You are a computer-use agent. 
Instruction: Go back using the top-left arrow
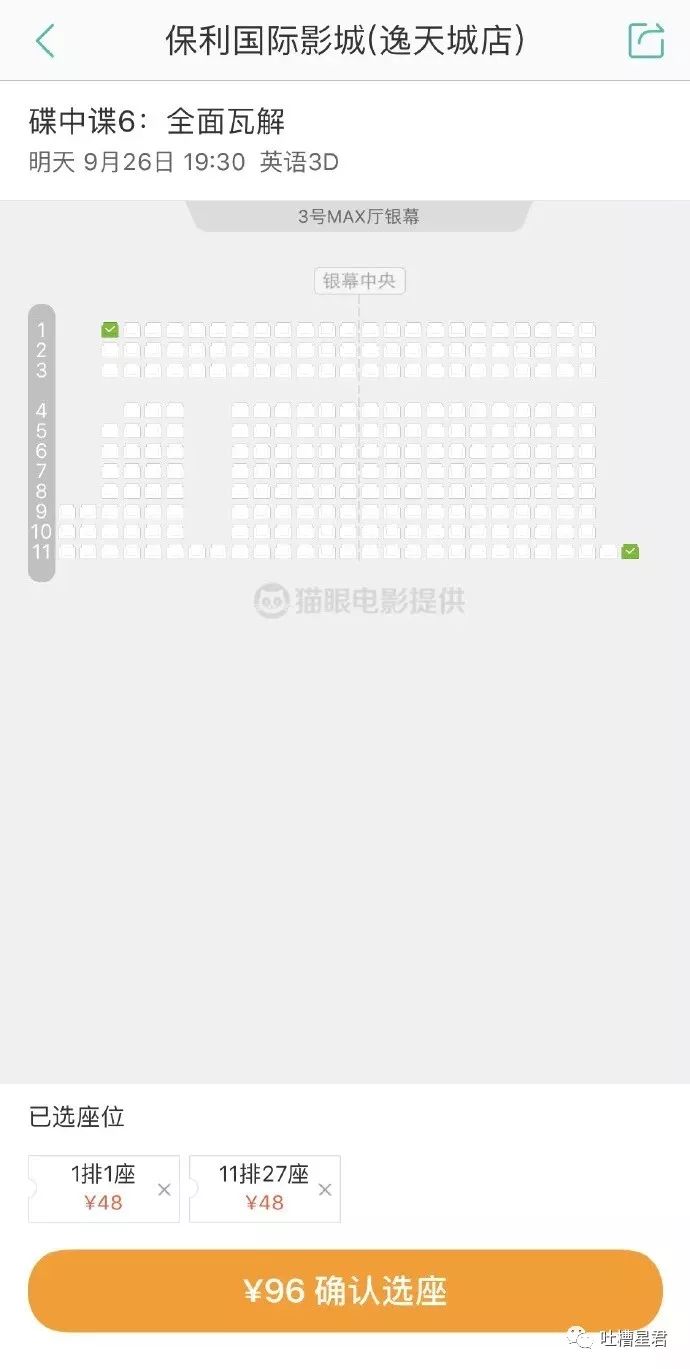tap(45, 41)
